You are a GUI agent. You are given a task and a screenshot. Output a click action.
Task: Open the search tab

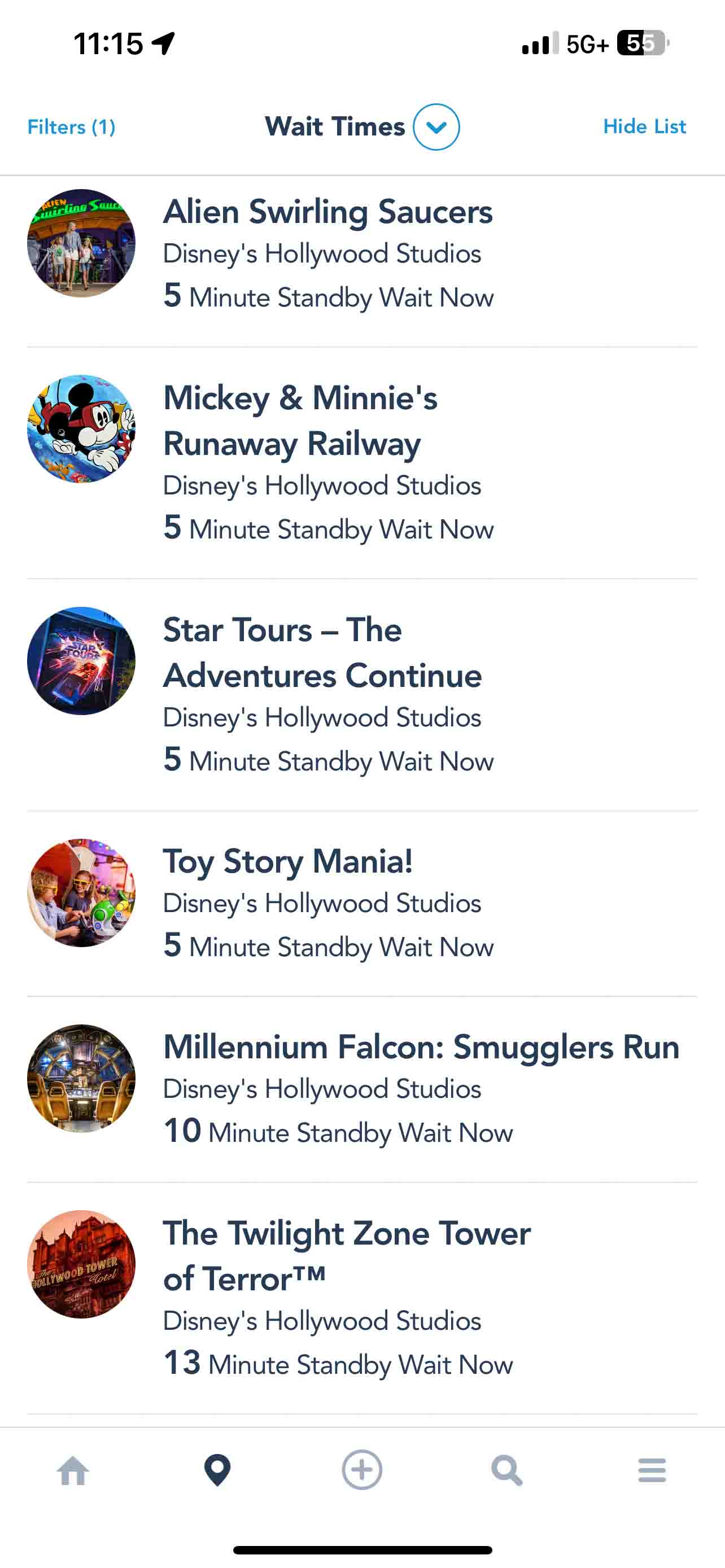[x=506, y=1470]
